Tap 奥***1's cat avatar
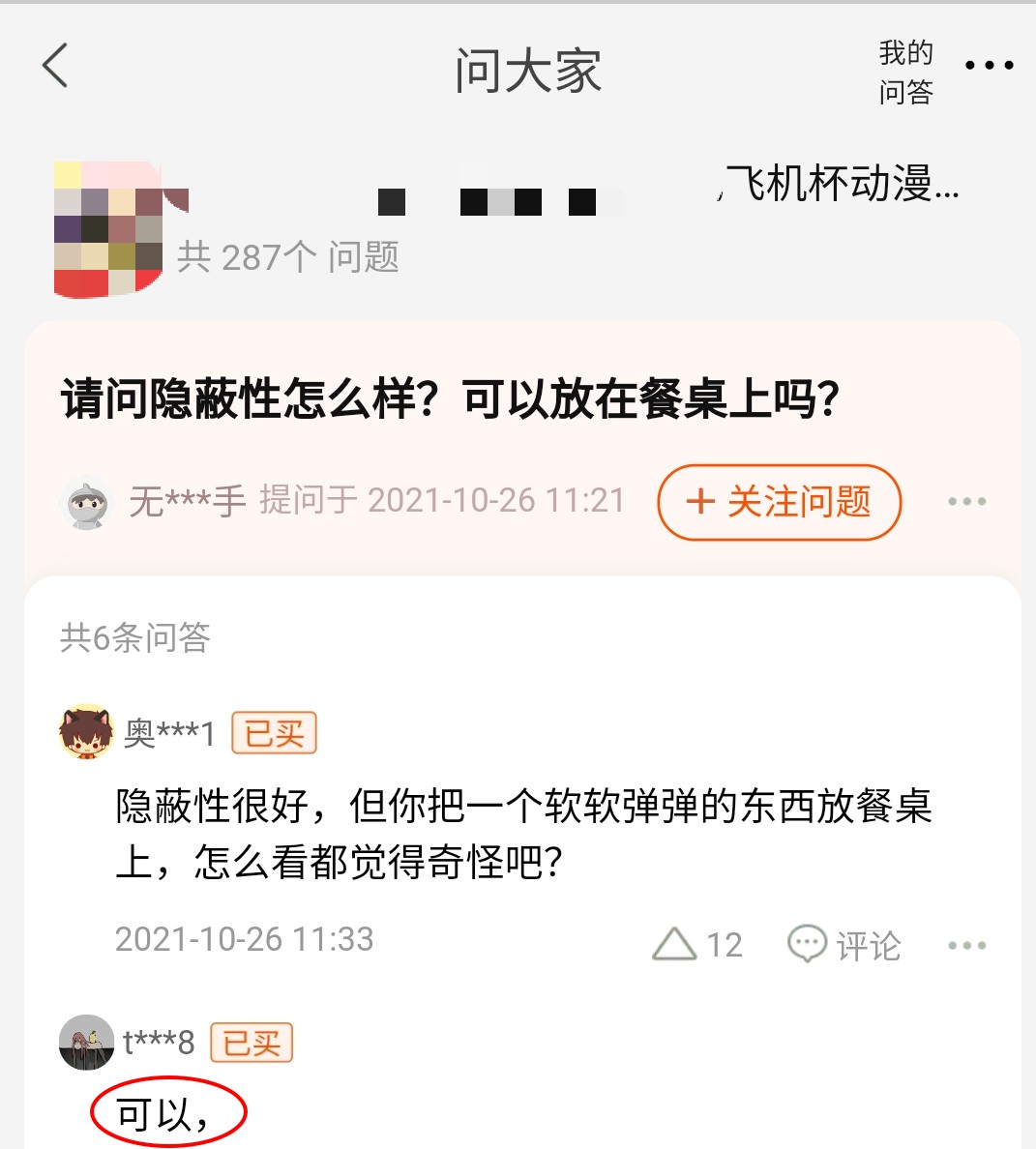 85,732
